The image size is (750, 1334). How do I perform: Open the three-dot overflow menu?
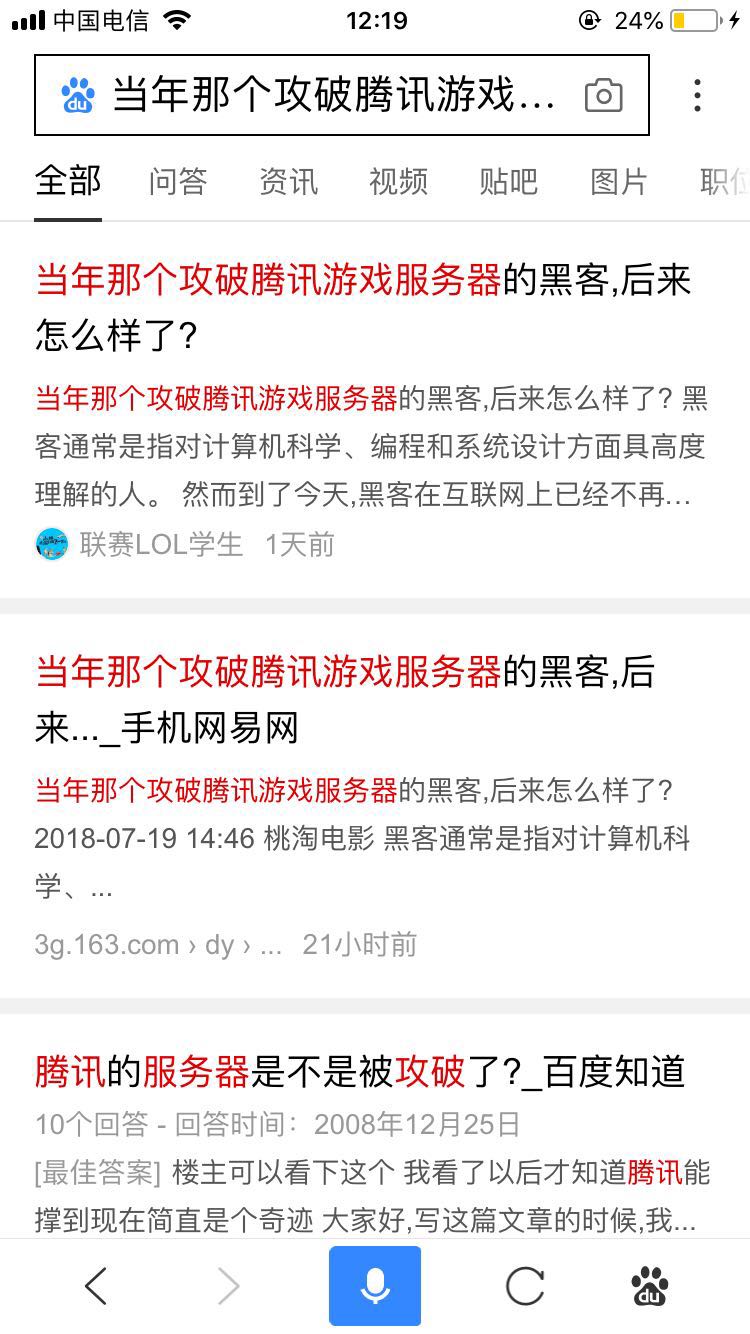697,95
